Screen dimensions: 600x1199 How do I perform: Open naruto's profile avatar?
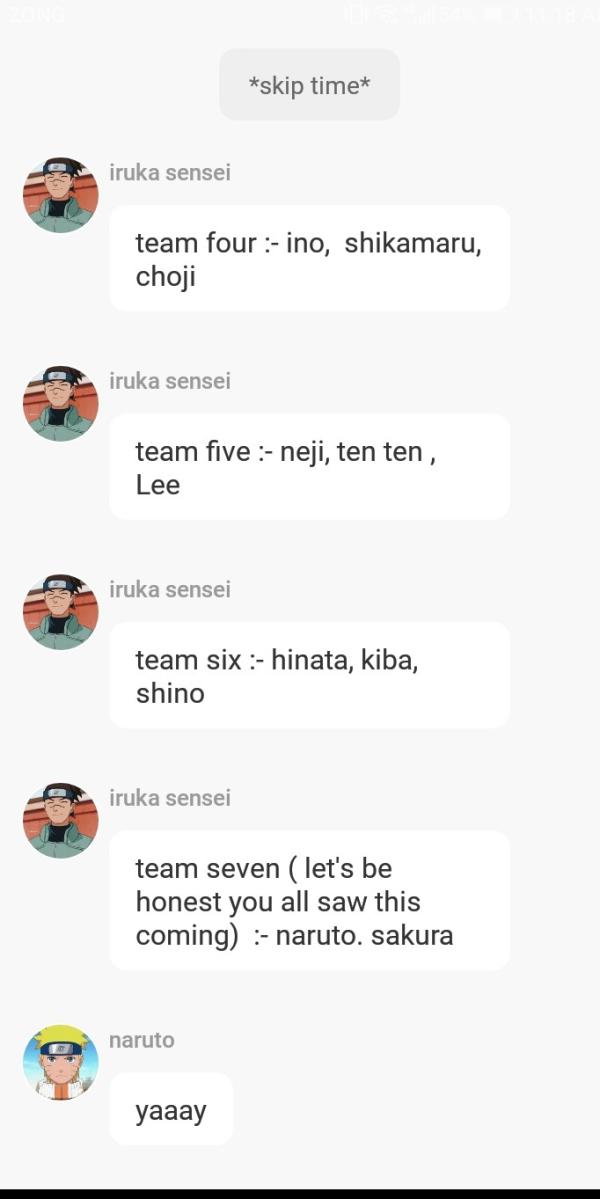(x=60, y=1062)
